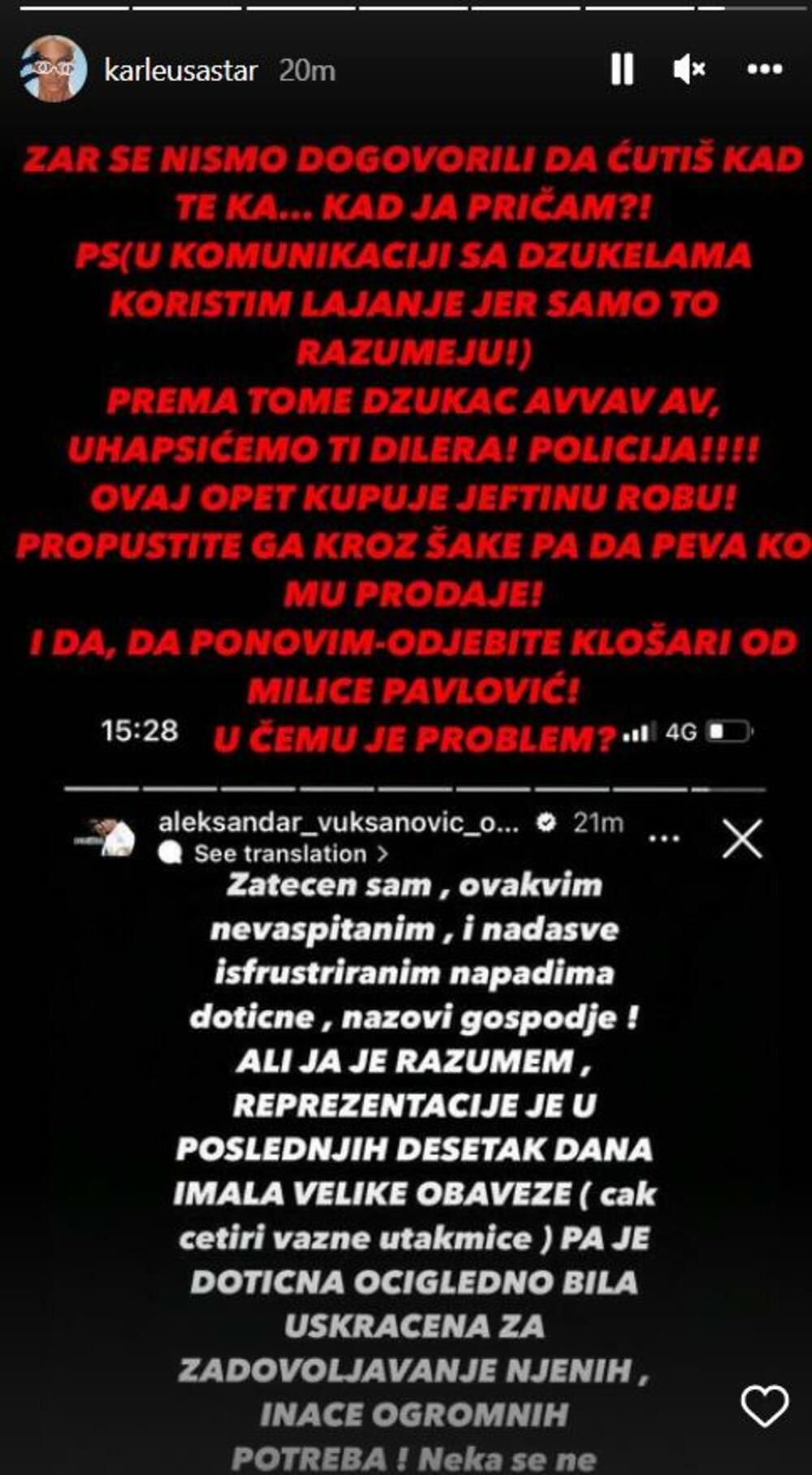Screen dimensions: 812x1475
Task: Pause the karleusastar story
Action: tap(622, 70)
